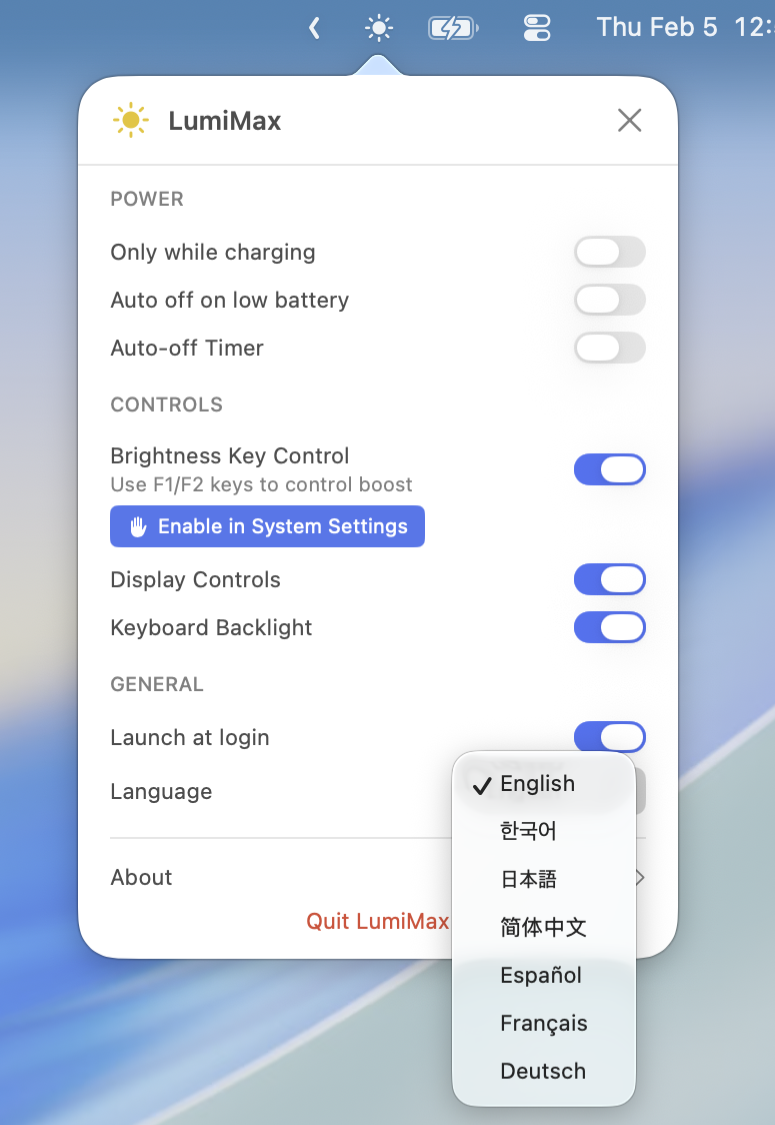Image resolution: width=775 pixels, height=1125 pixels.
Task: Select English in the language list
Action: click(538, 784)
